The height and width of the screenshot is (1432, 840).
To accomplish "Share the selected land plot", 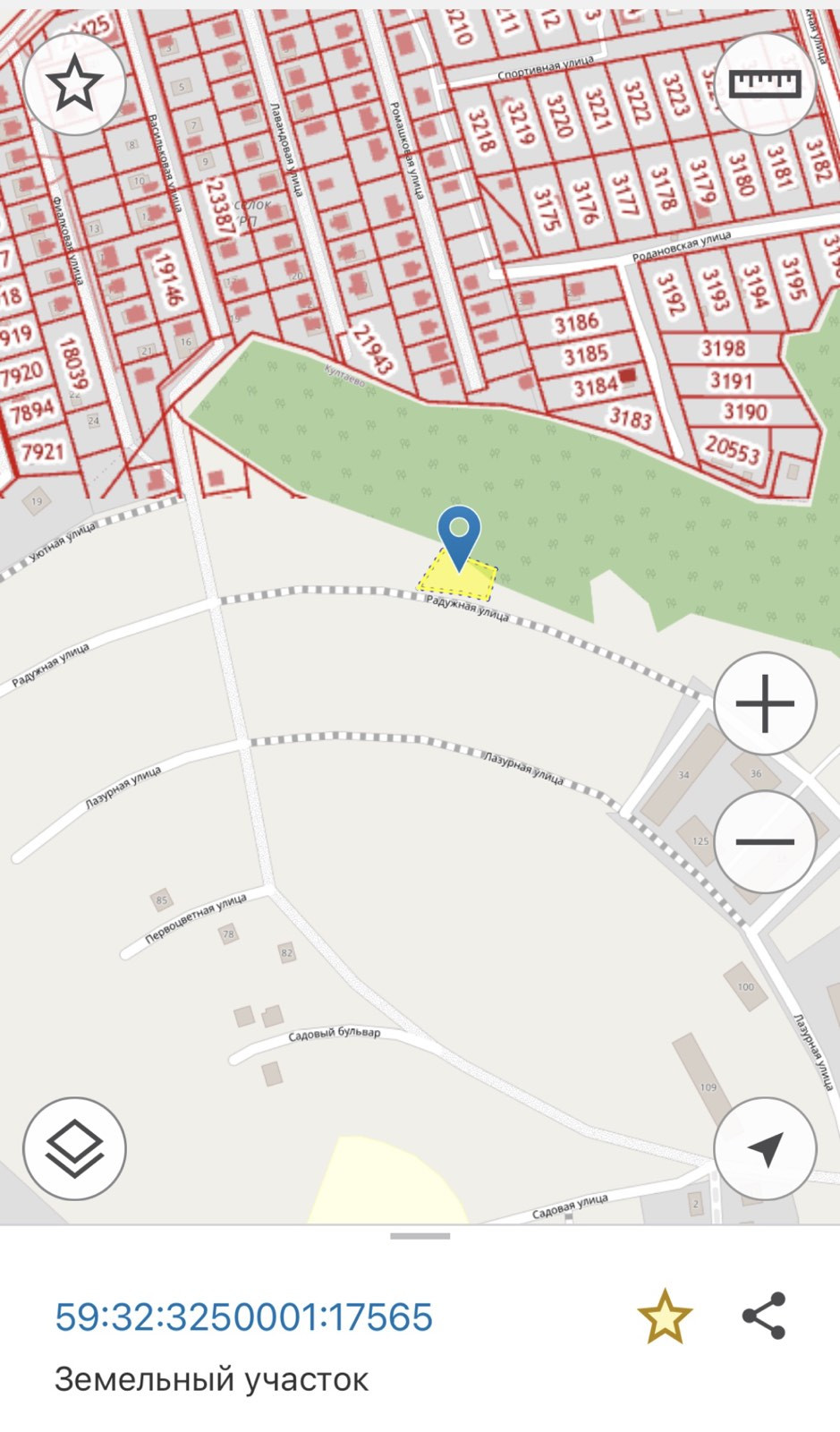I will coord(764,1316).
